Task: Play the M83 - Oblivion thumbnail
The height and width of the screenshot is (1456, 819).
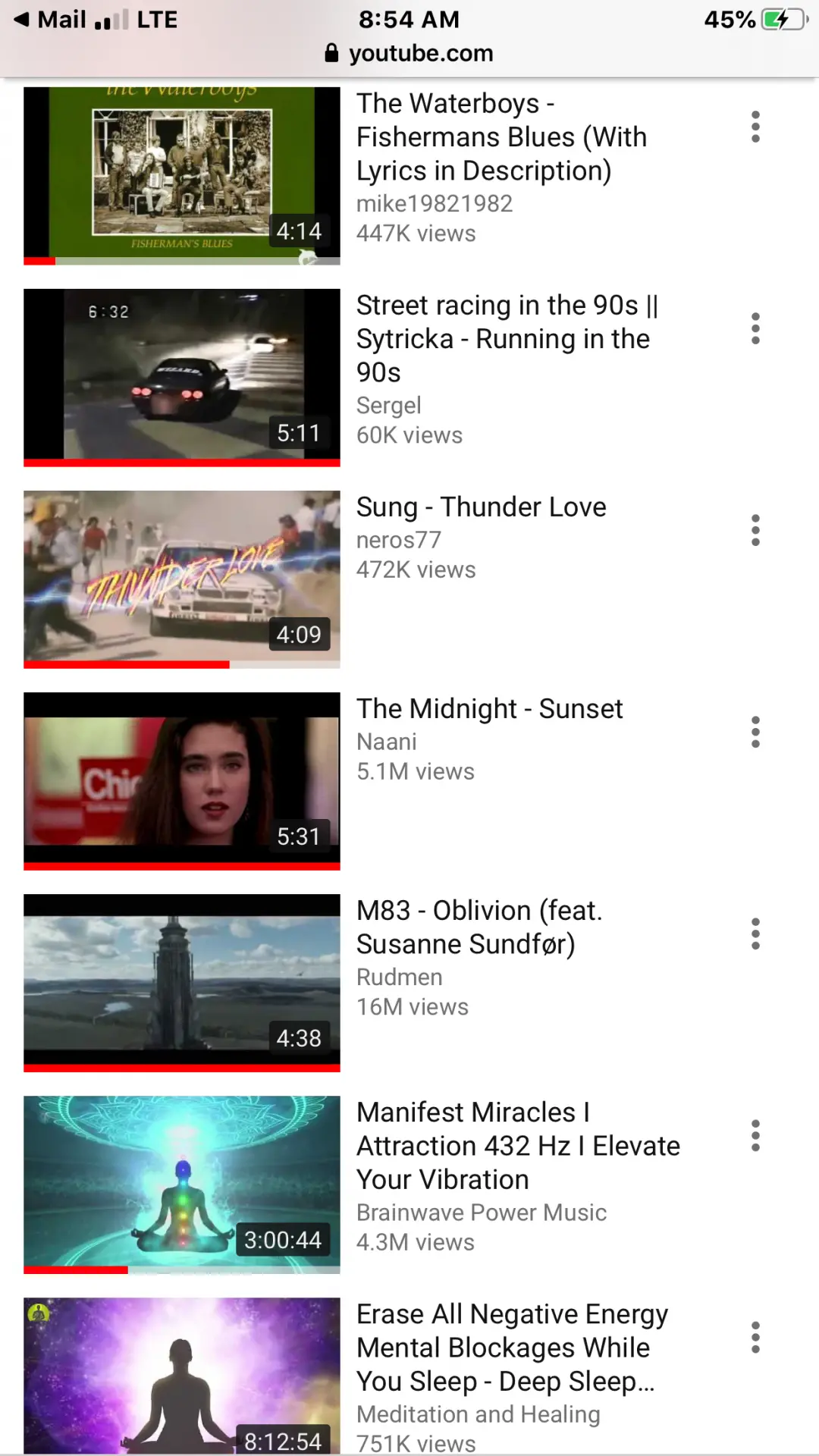Action: [x=181, y=982]
